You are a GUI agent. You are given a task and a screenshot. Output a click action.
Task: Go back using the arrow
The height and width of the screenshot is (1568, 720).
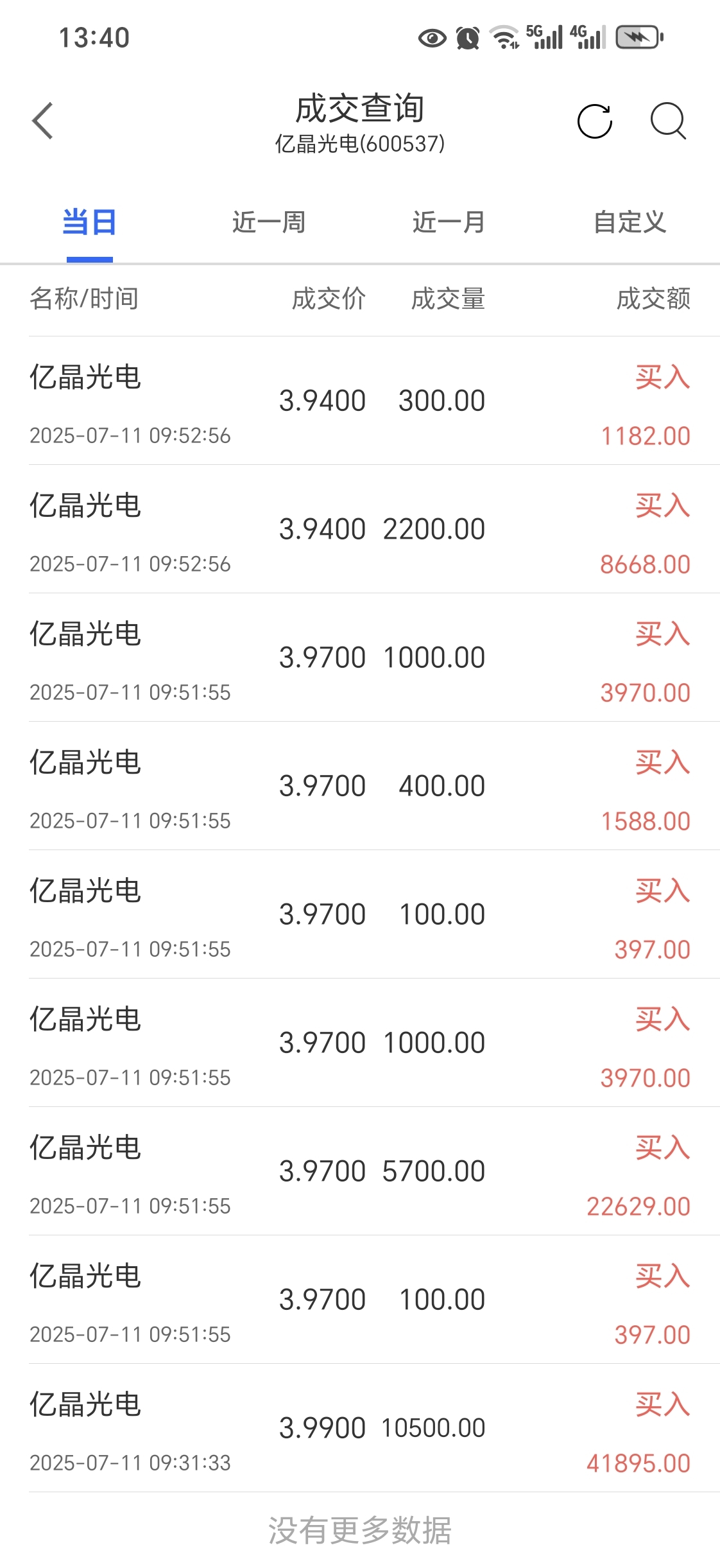42,121
